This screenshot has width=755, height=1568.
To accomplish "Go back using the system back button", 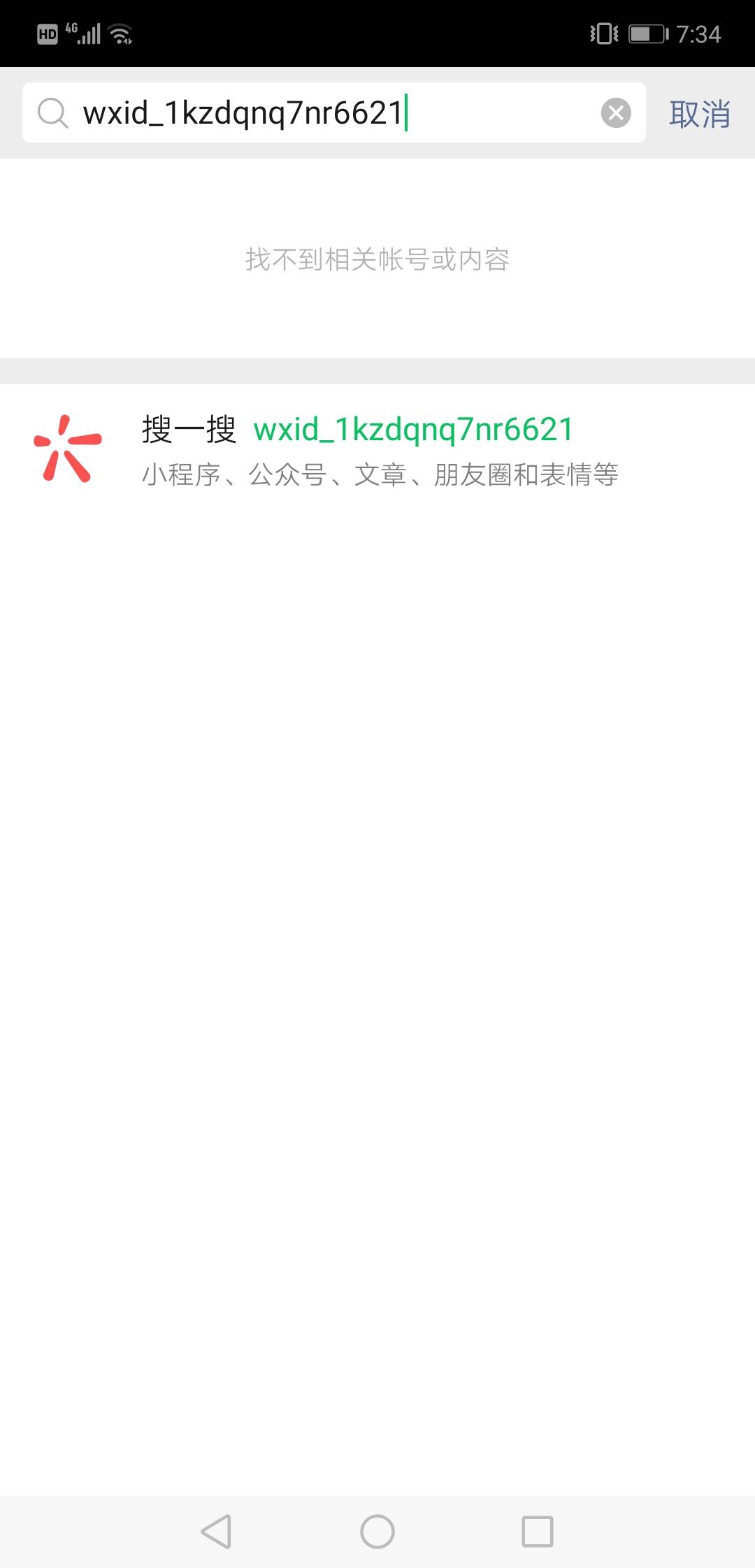I will tap(217, 1532).
